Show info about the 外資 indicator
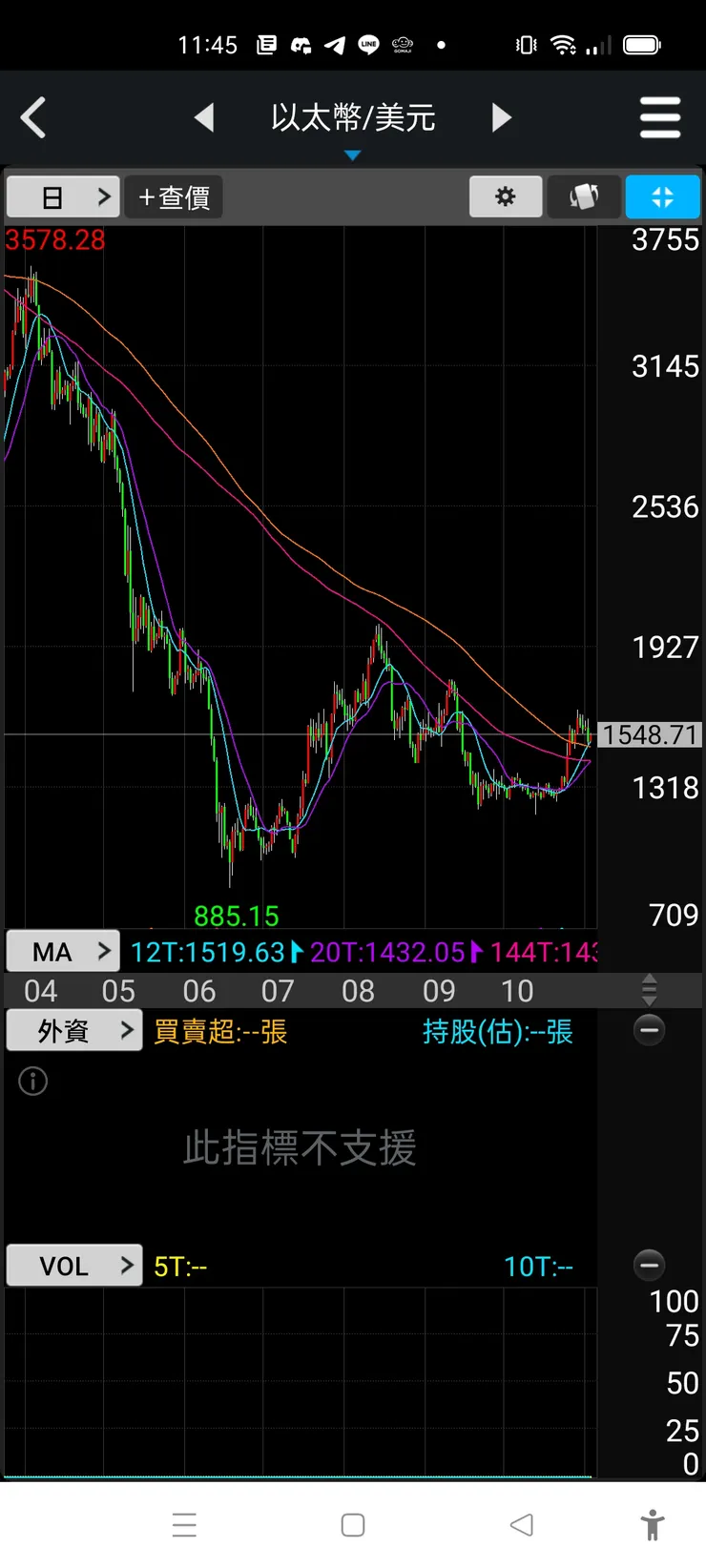 (x=33, y=1082)
